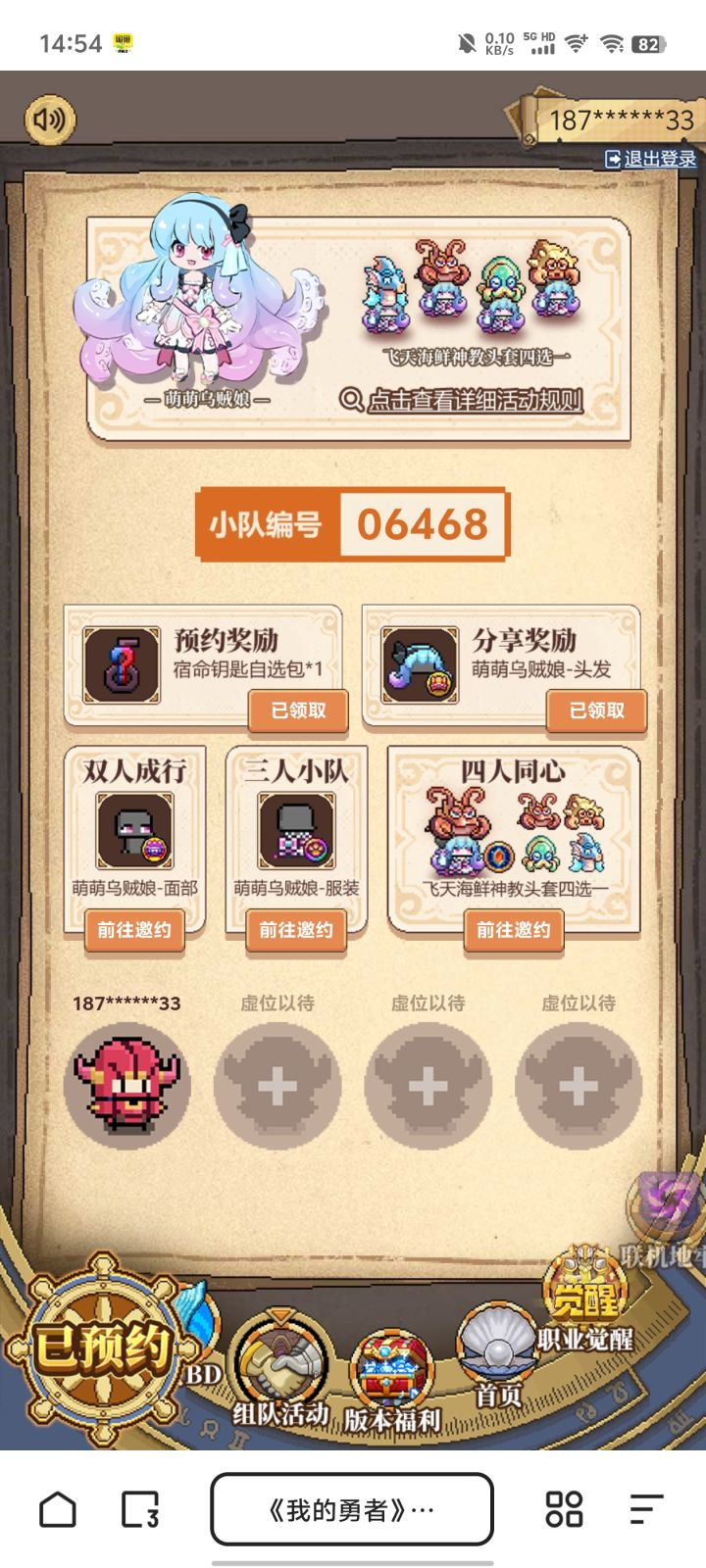Mute the game sound with the speaker icon

pyautogui.click(x=49, y=120)
